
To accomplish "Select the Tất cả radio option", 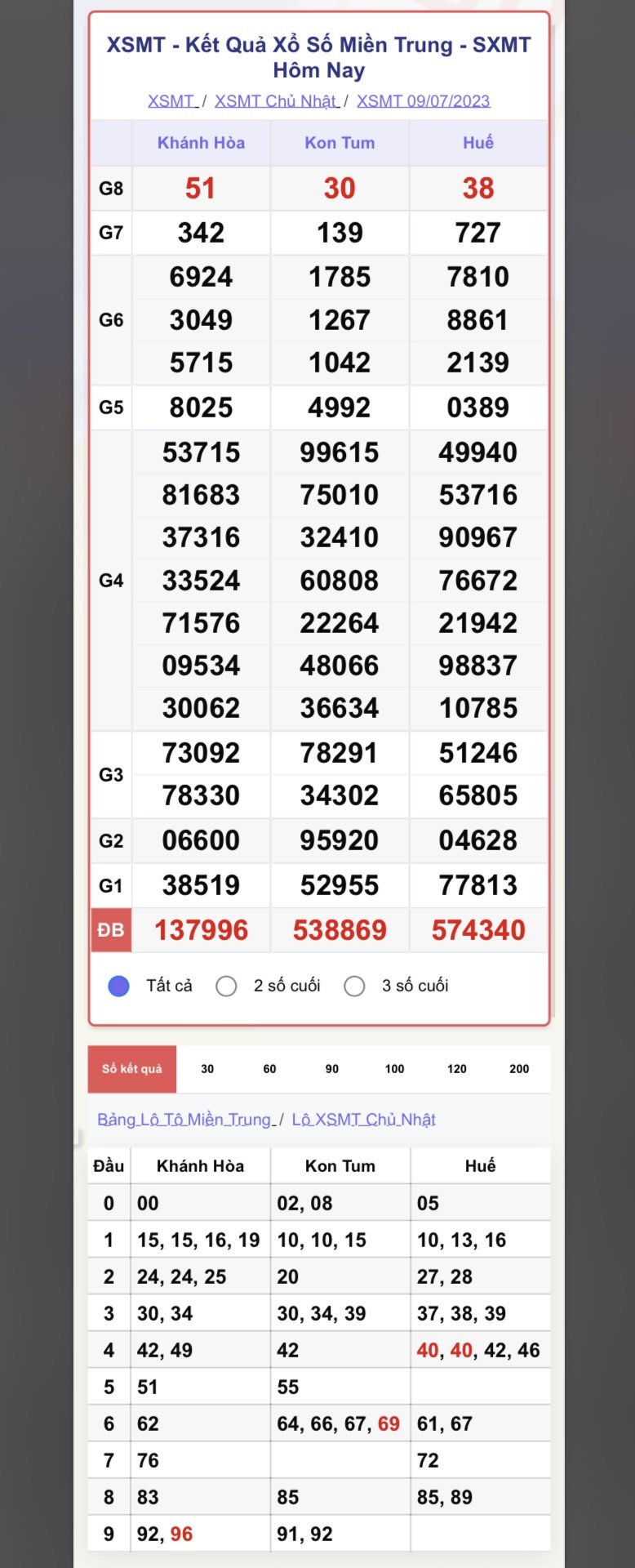I will (x=119, y=987).
